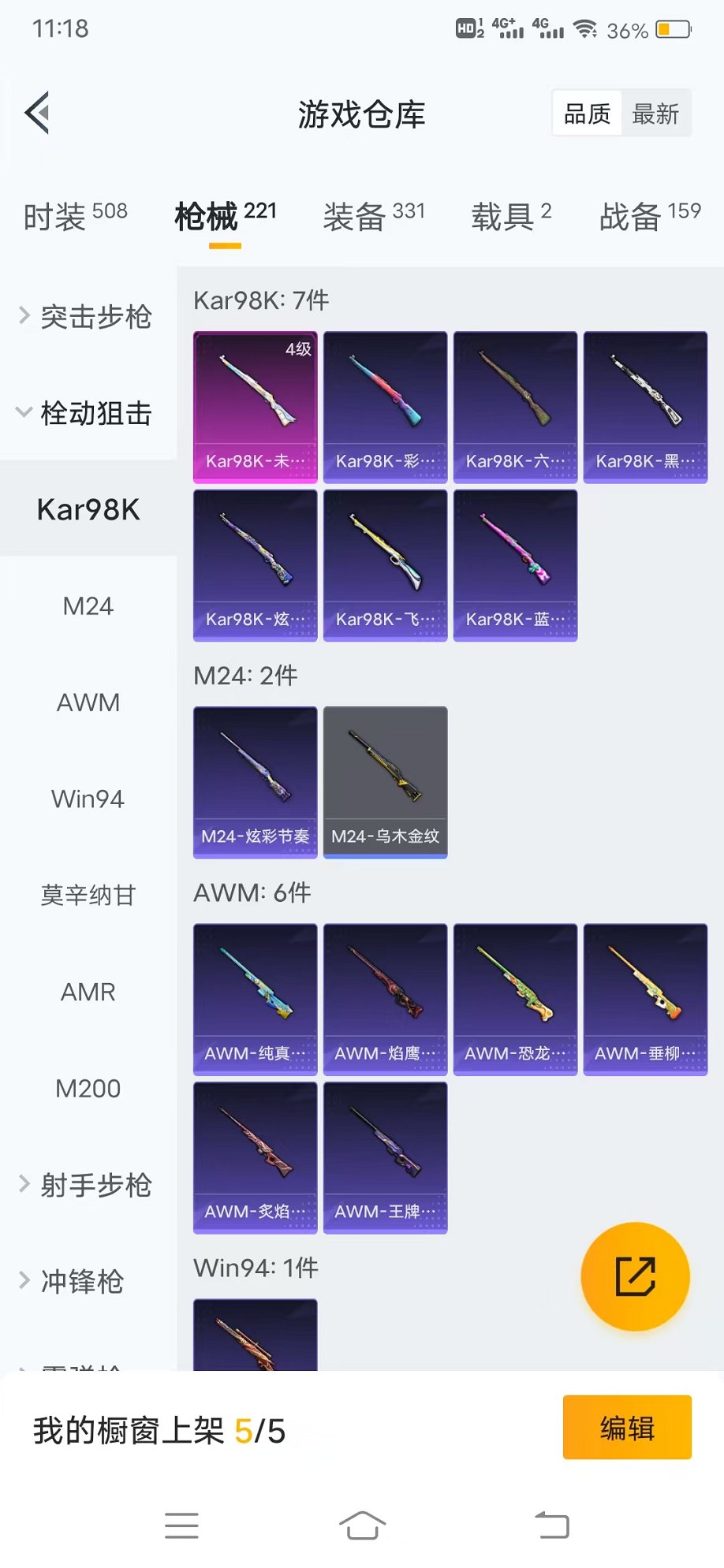Go back using the top-left arrow

37,113
